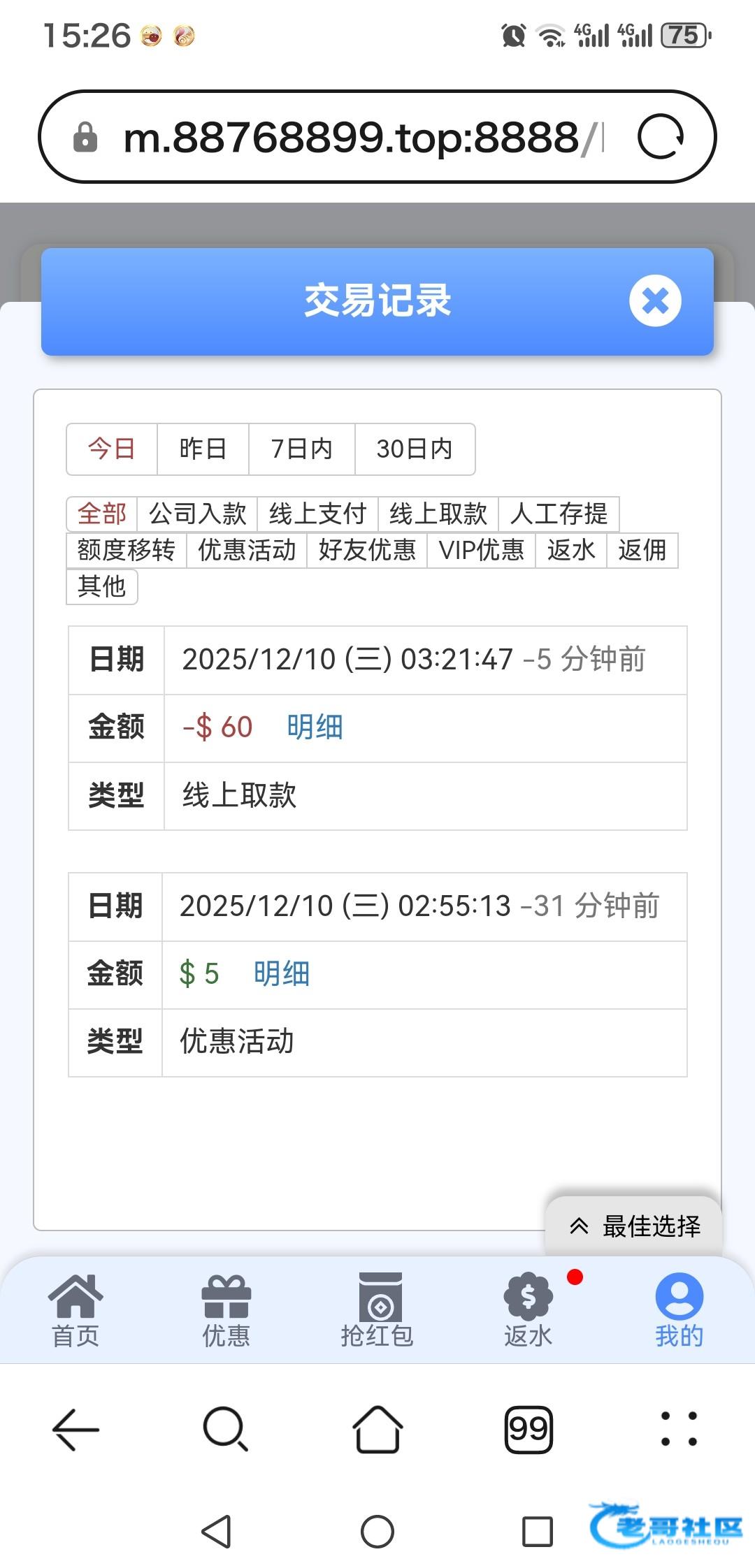The height and width of the screenshot is (1568, 755).
Task: Show 额度移转 transactions
Action: click(x=127, y=551)
